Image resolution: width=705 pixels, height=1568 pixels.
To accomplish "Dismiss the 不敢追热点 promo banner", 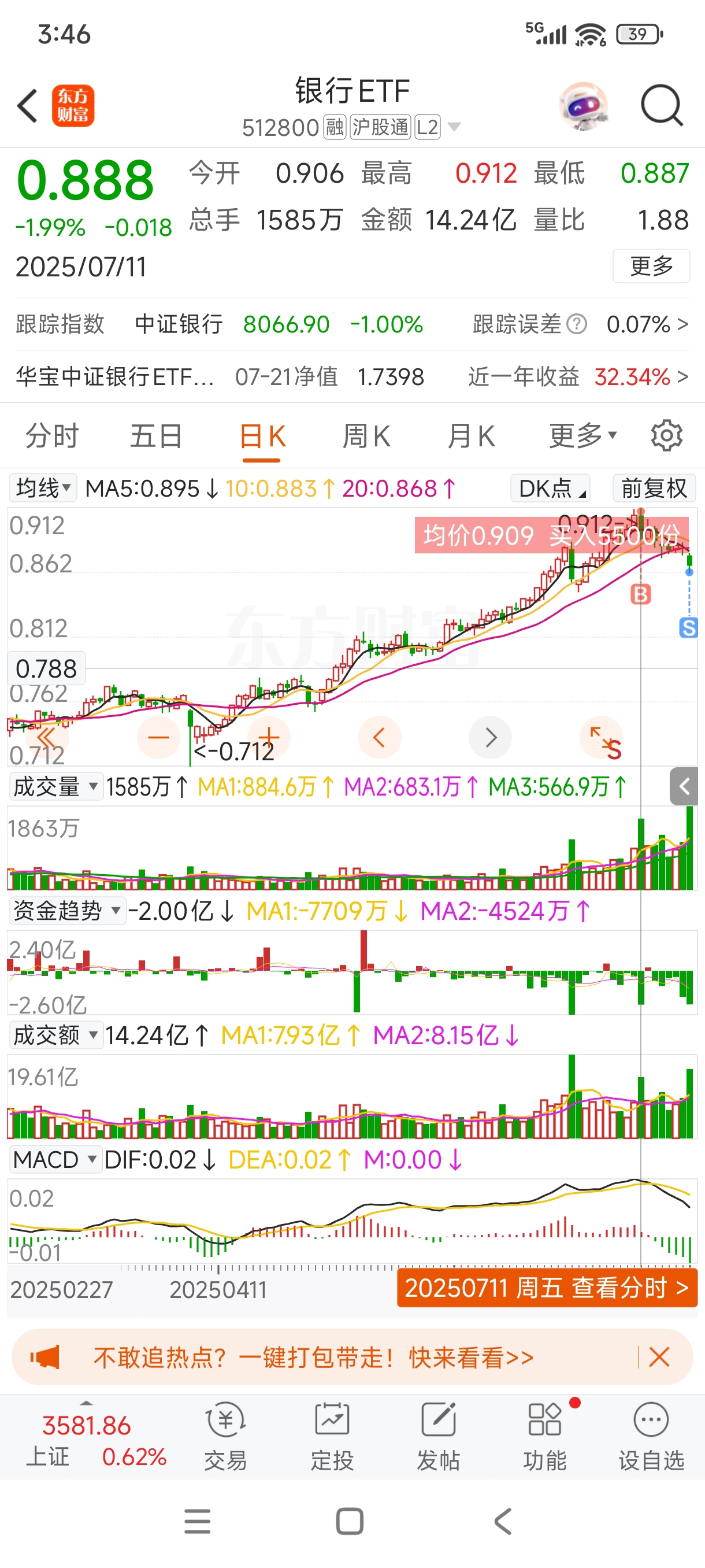I will pyautogui.click(x=659, y=1357).
